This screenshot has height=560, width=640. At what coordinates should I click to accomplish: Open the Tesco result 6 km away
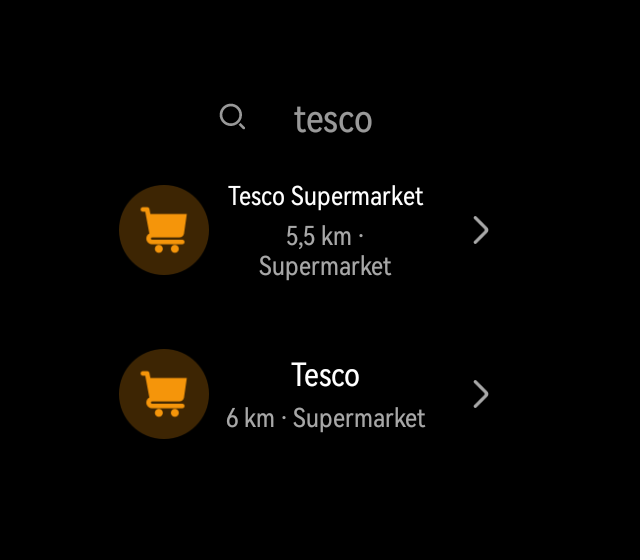click(325, 394)
